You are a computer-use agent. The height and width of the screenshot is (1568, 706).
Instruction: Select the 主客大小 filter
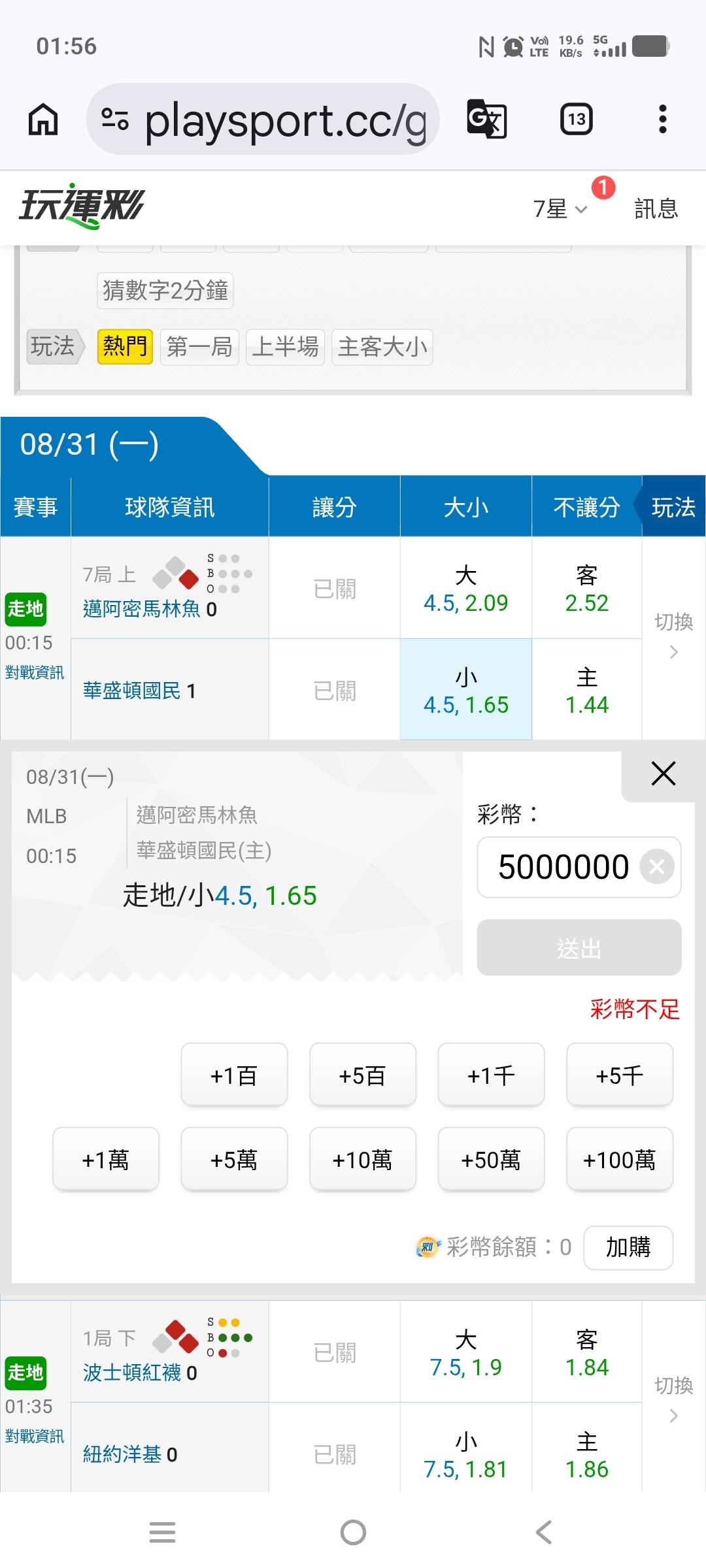[x=382, y=346]
